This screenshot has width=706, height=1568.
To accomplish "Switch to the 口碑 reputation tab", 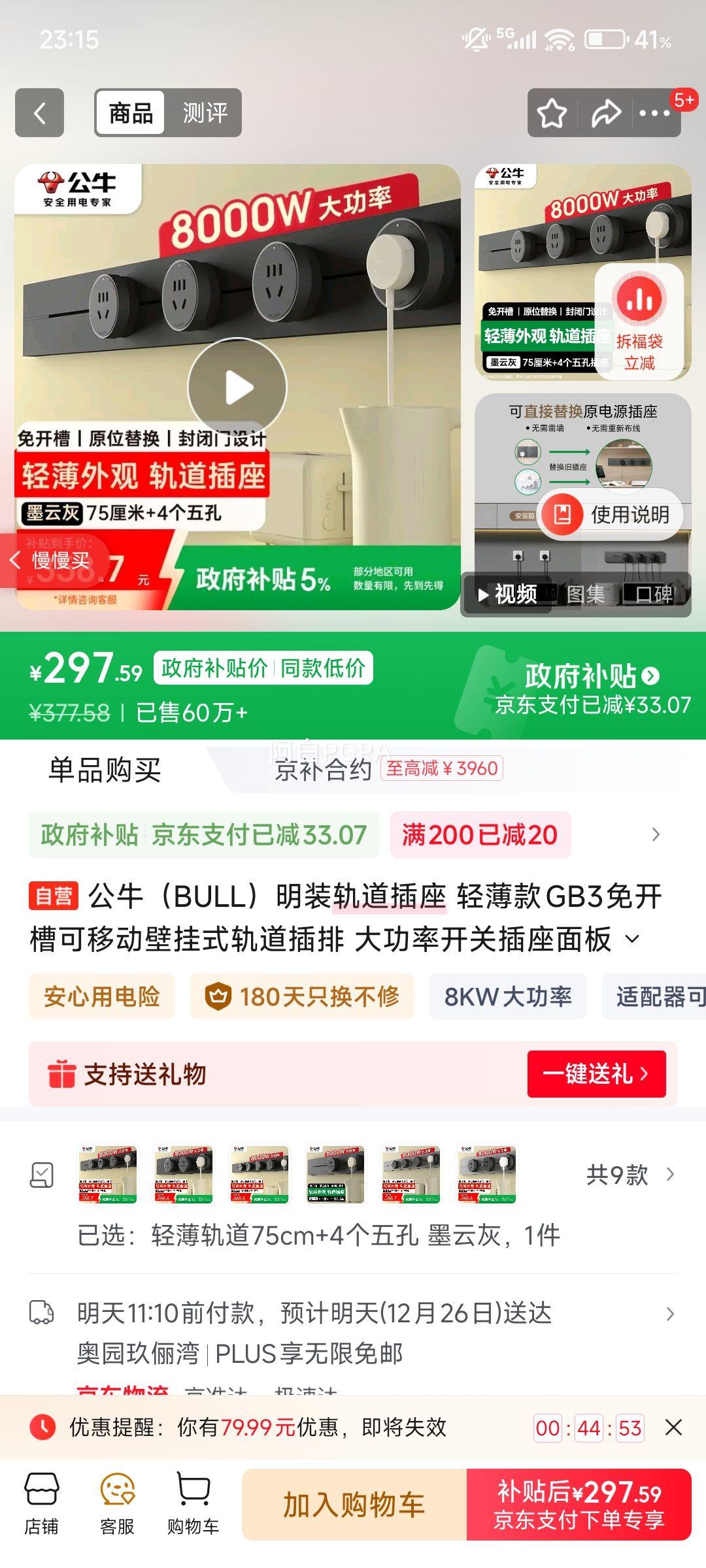I will pos(655,595).
